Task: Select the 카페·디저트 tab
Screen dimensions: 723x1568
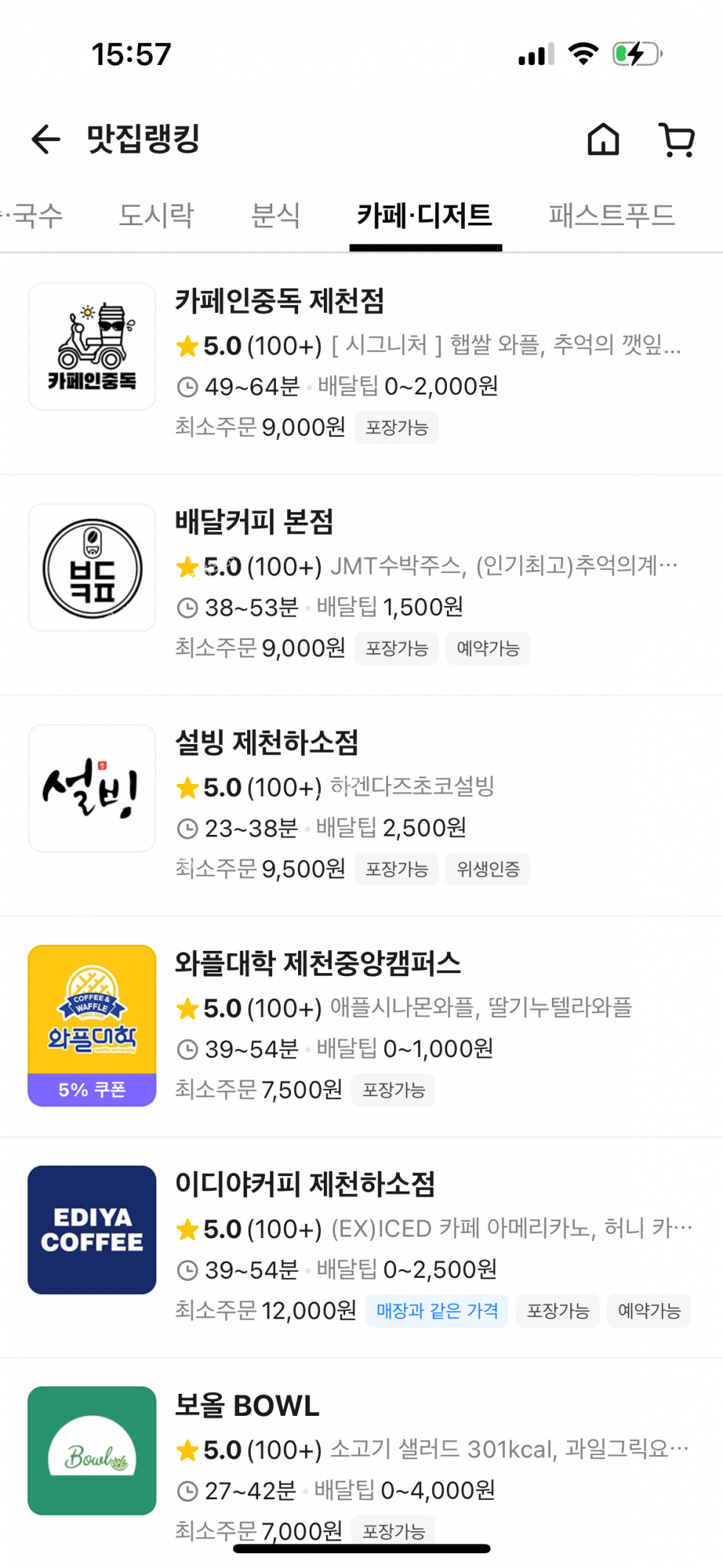Action: click(425, 216)
